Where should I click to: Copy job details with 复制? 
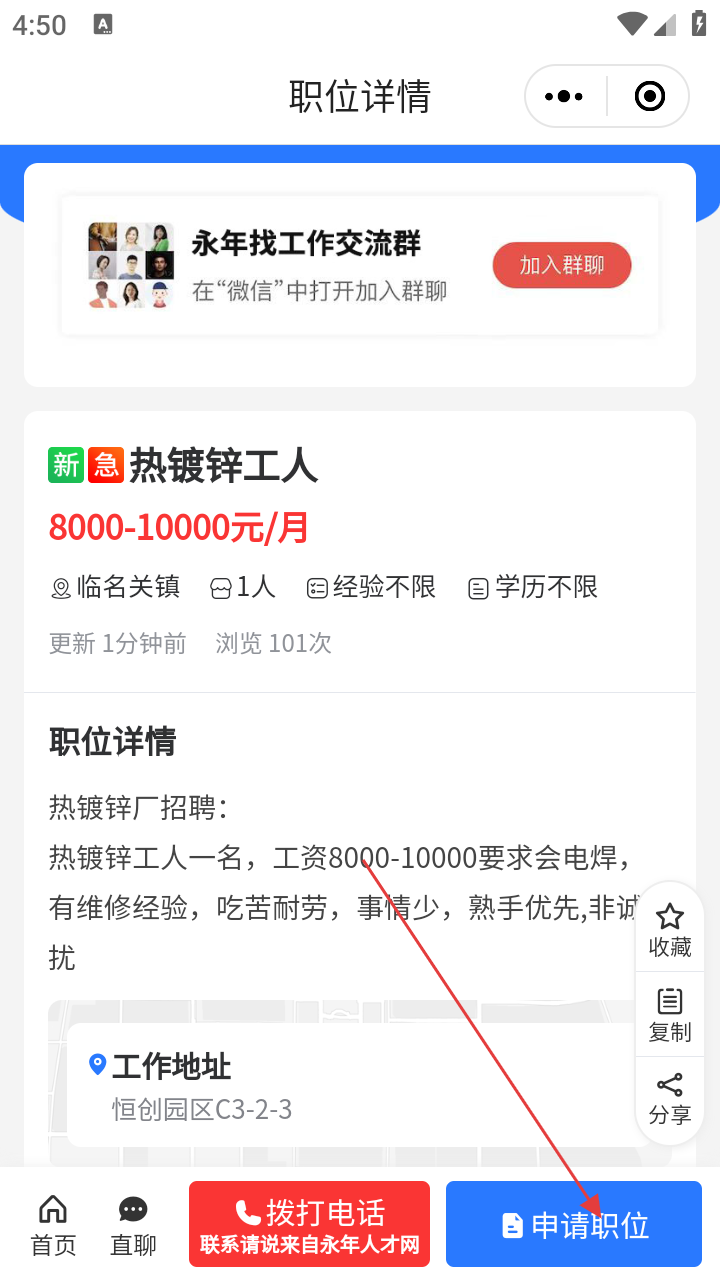click(669, 1015)
